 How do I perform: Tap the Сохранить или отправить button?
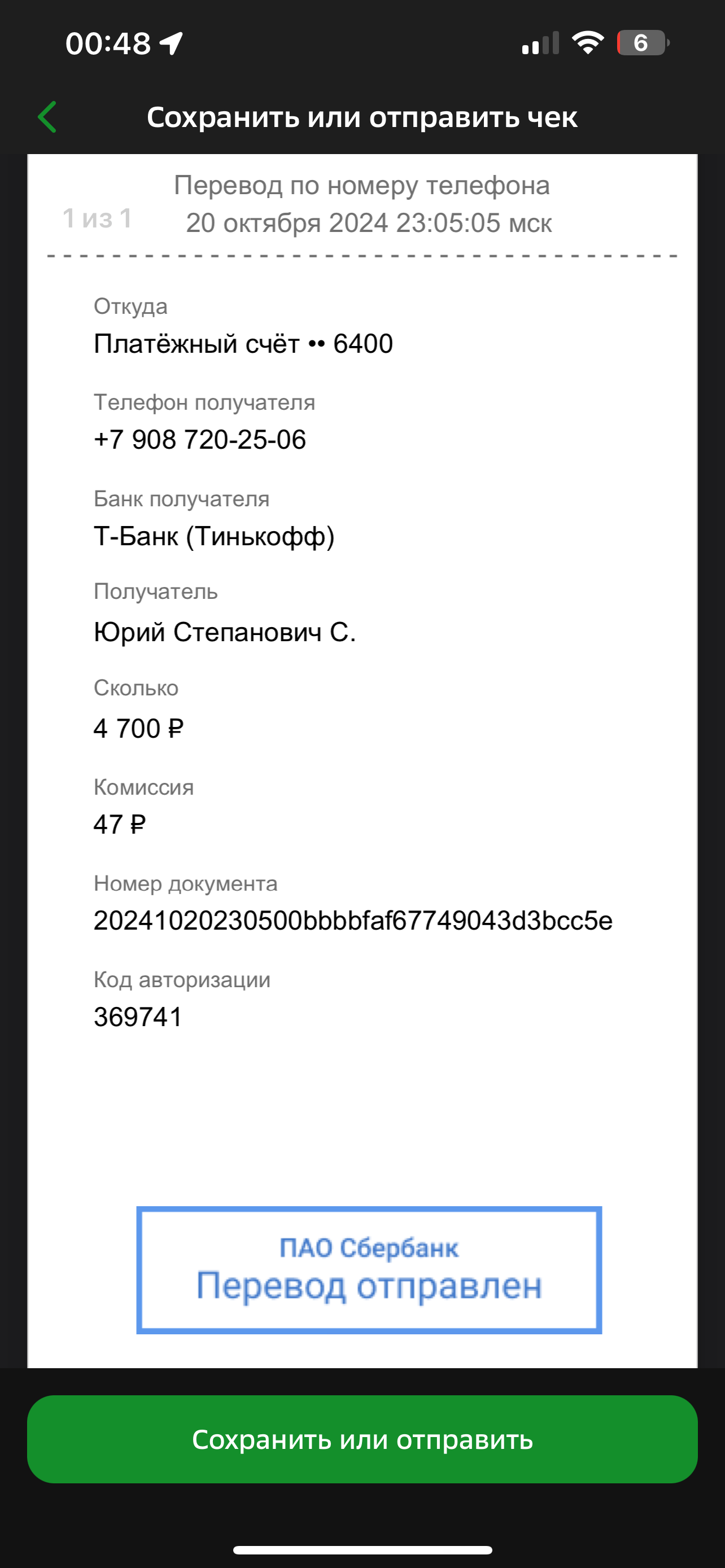coord(362,1439)
